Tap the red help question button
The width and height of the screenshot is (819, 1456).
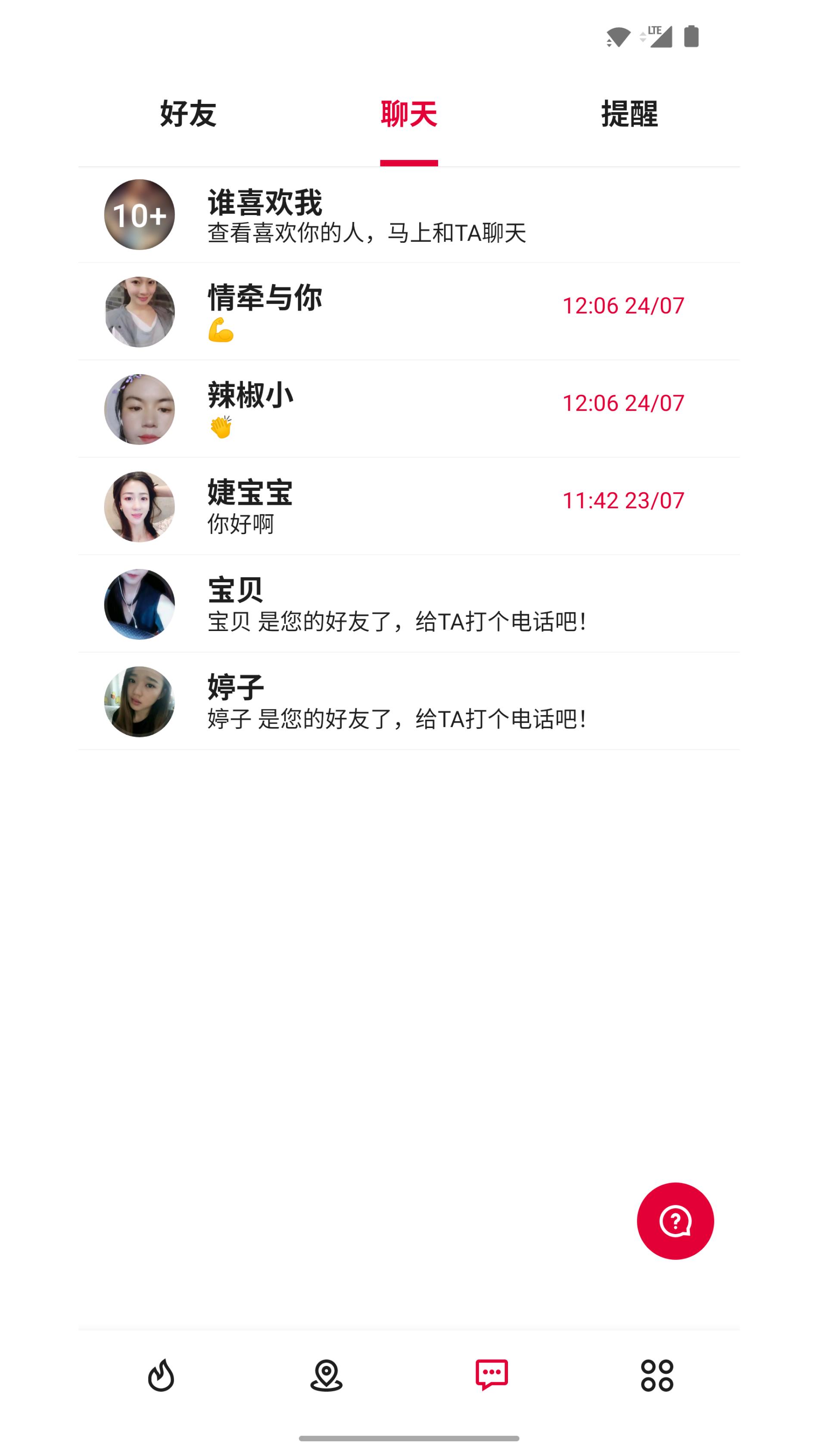pyautogui.click(x=675, y=1221)
